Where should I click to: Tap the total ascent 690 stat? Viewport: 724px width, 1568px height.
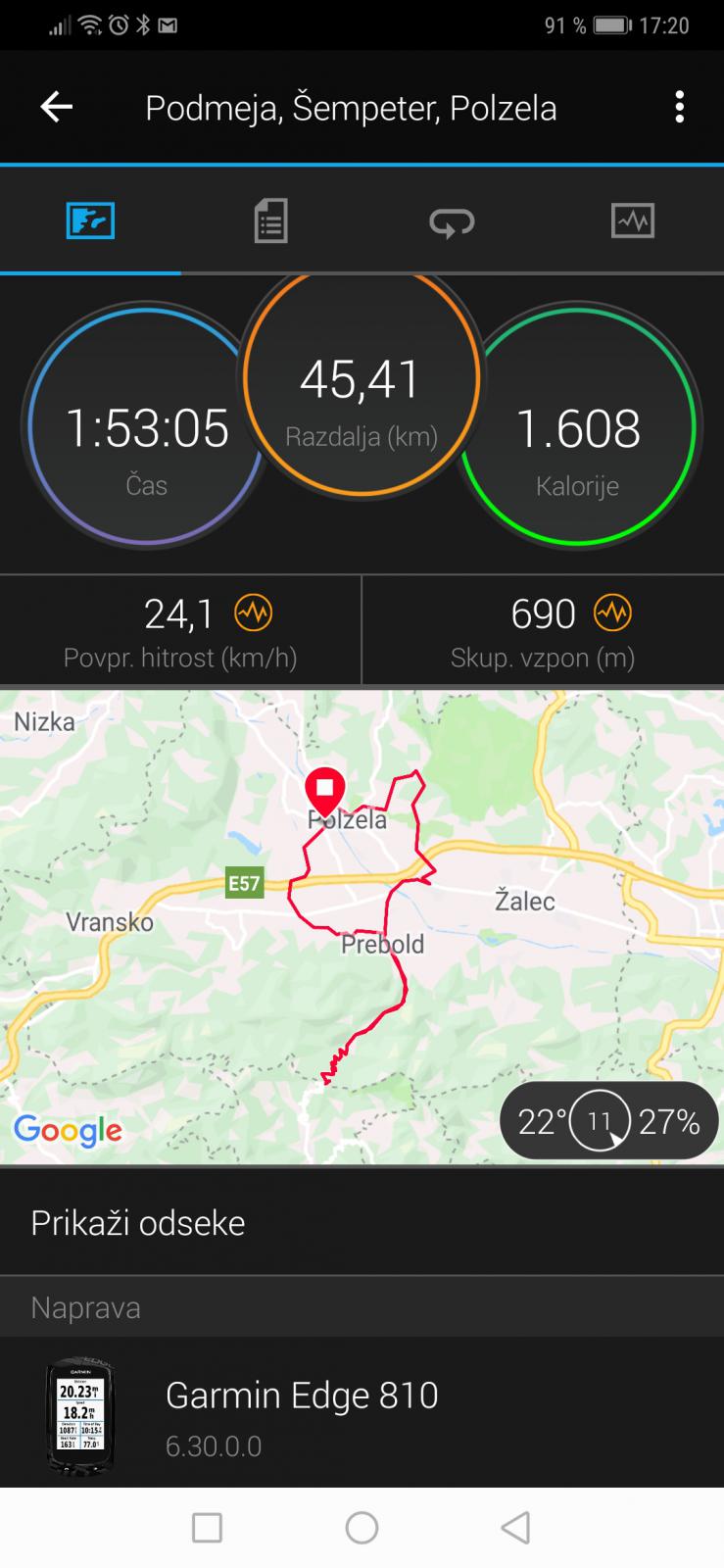tap(543, 630)
